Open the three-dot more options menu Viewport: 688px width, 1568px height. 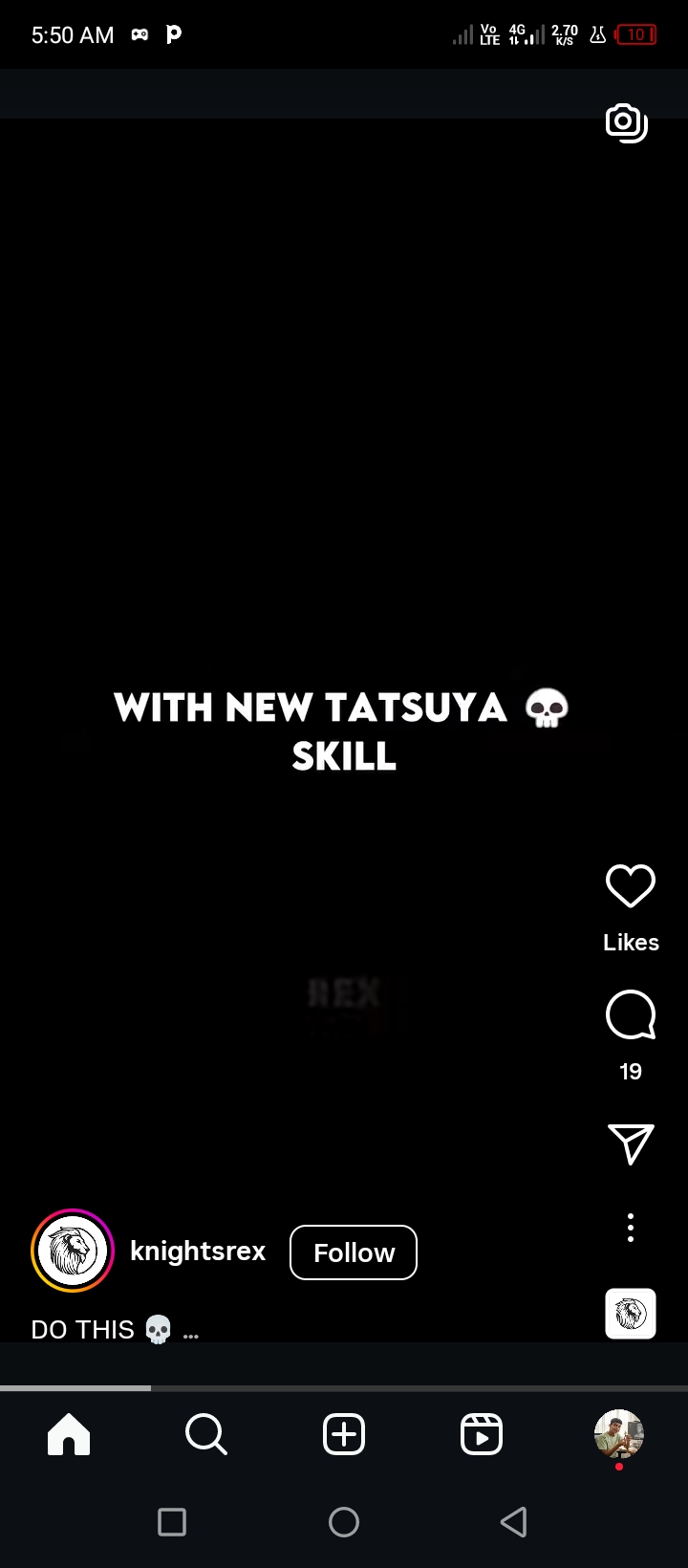631,1228
